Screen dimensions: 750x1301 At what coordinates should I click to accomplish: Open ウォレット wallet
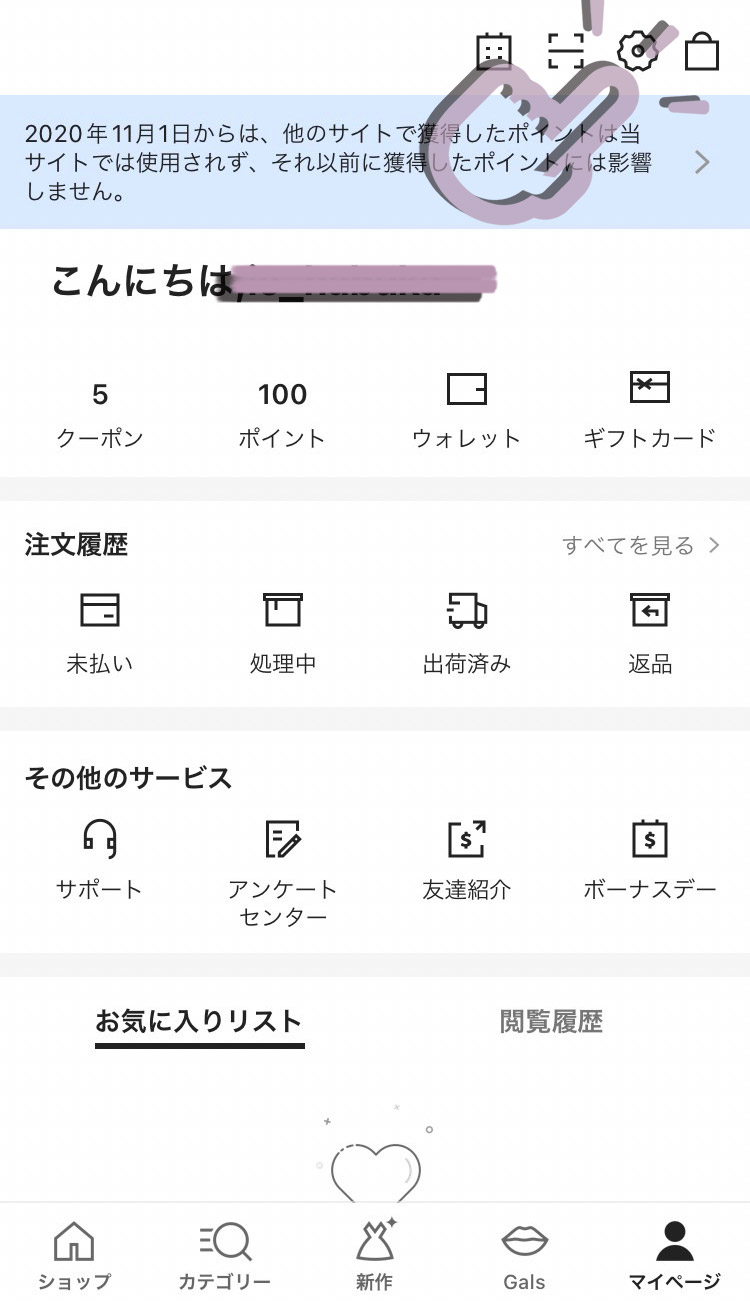point(466,412)
